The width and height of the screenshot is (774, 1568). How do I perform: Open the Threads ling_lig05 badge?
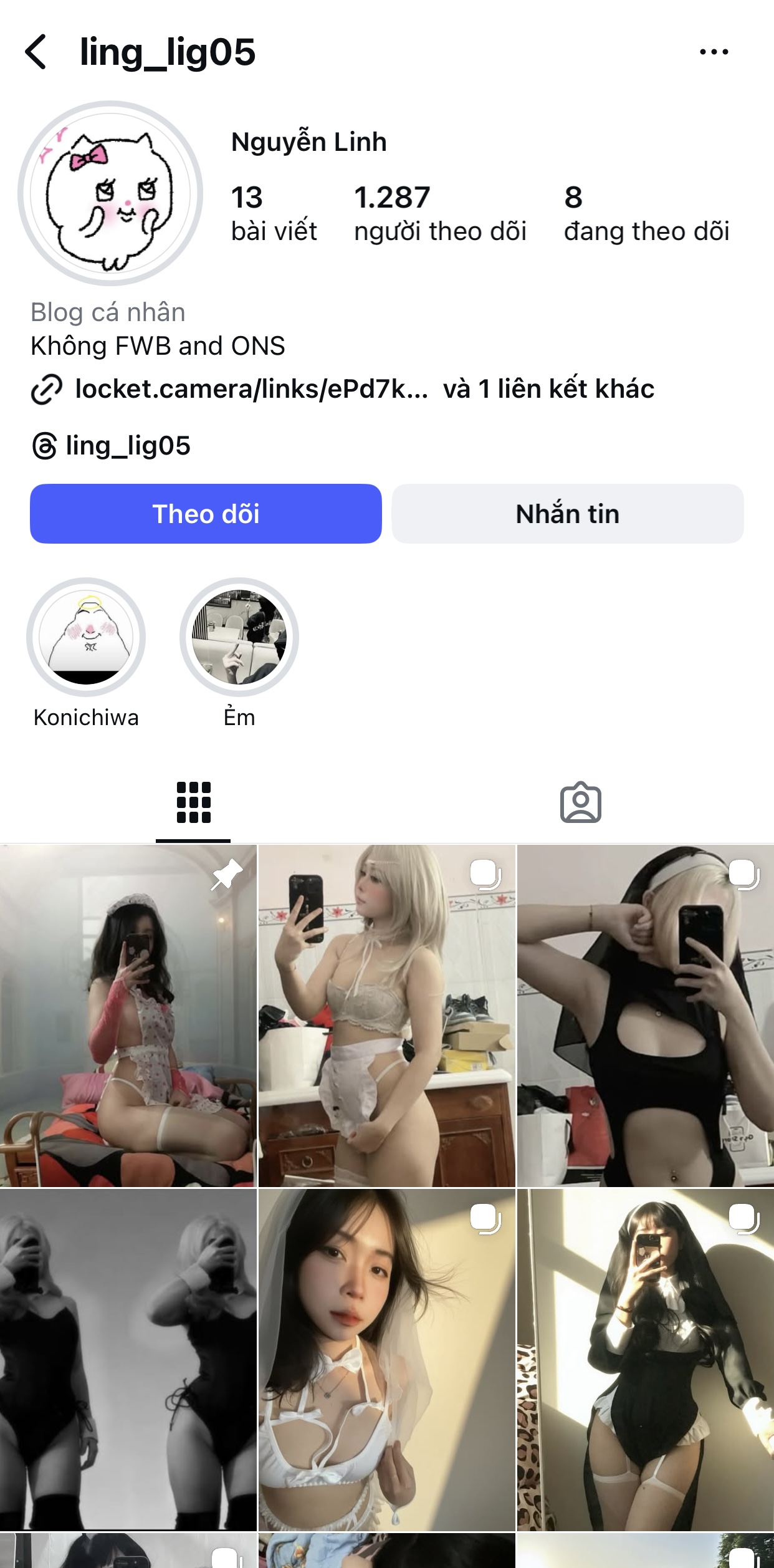(112, 446)
